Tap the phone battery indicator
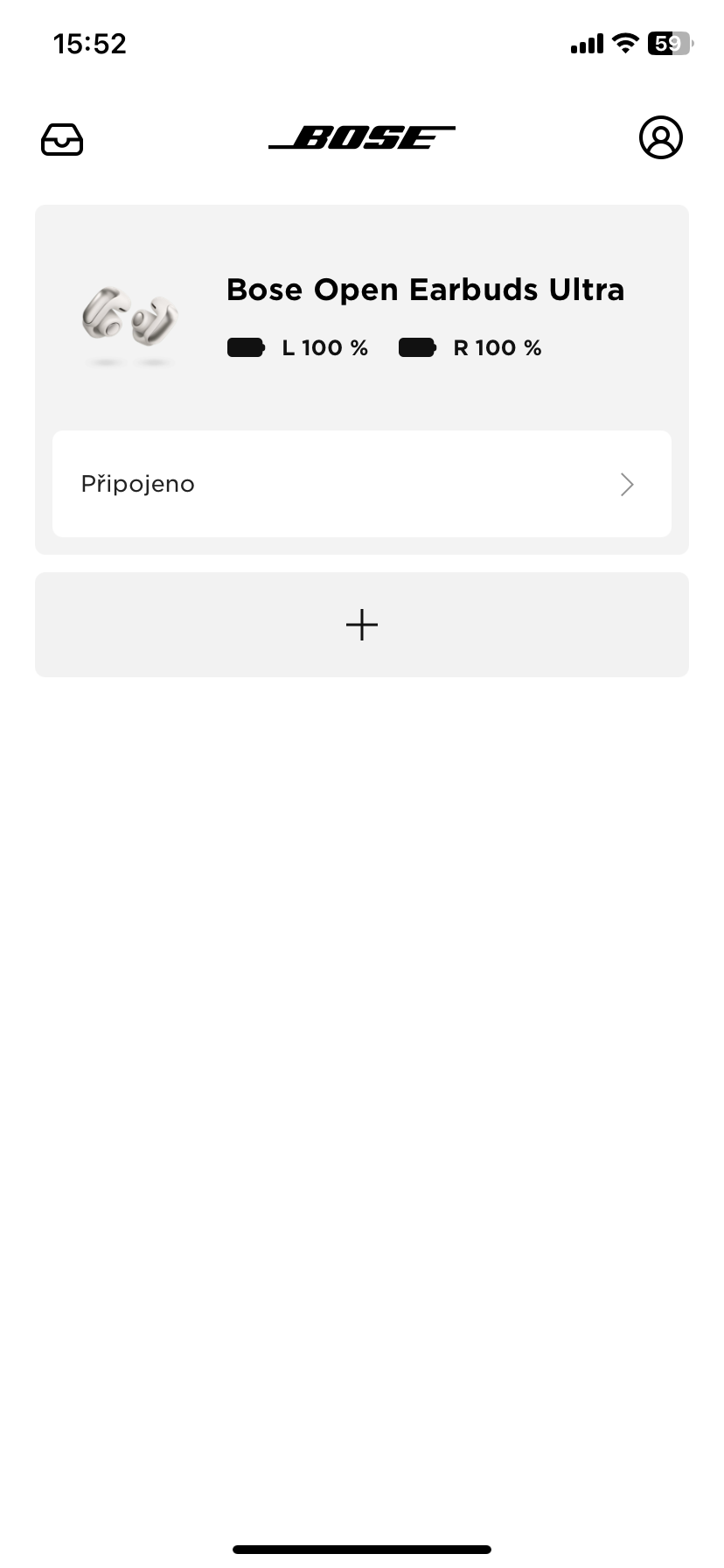The image size is (724, 1568). coord(671,43)
